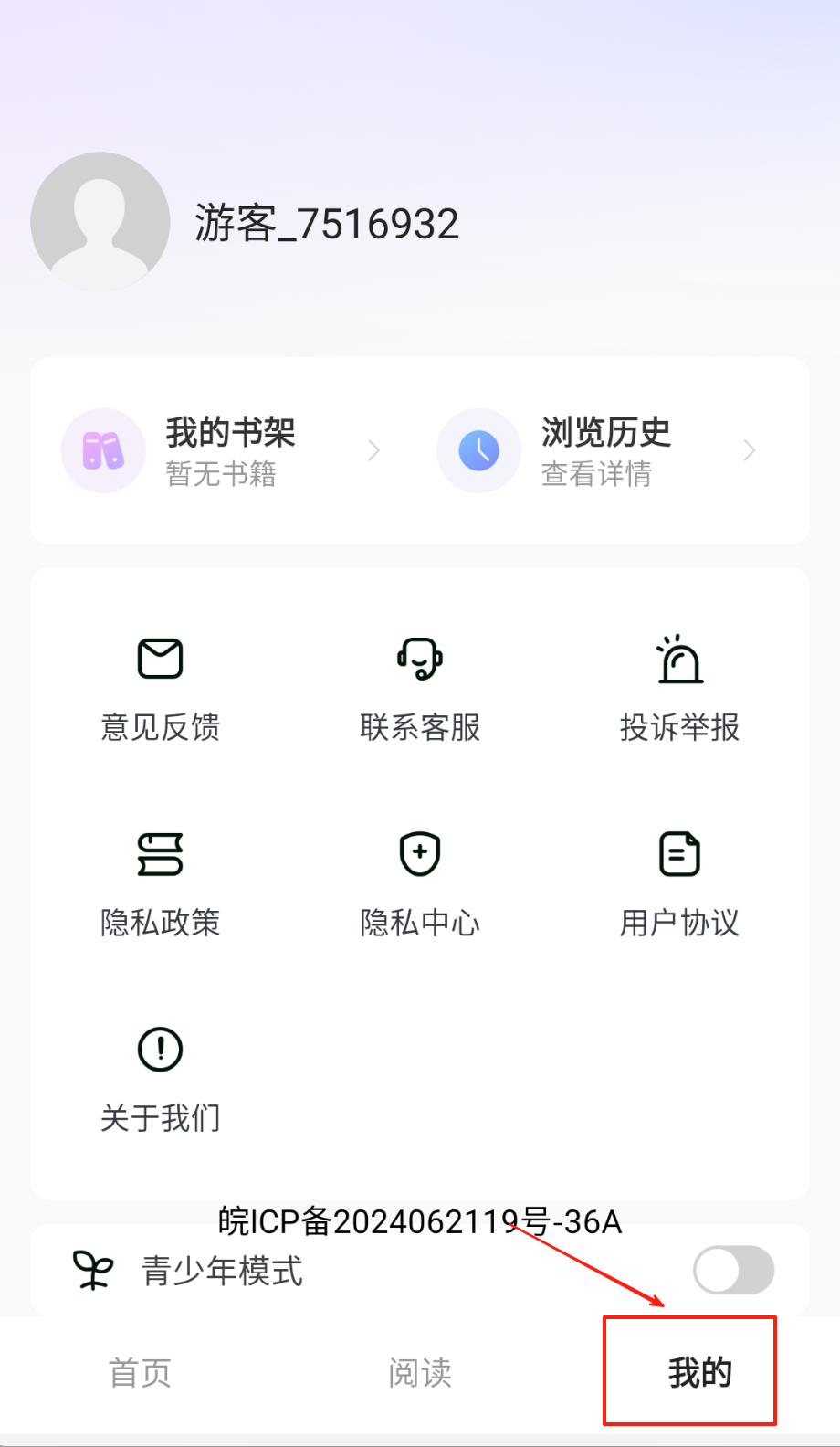View 浏览历史 browsing history
The height and width of the screenshot is (1447, 840).
[x=597, y=450]
